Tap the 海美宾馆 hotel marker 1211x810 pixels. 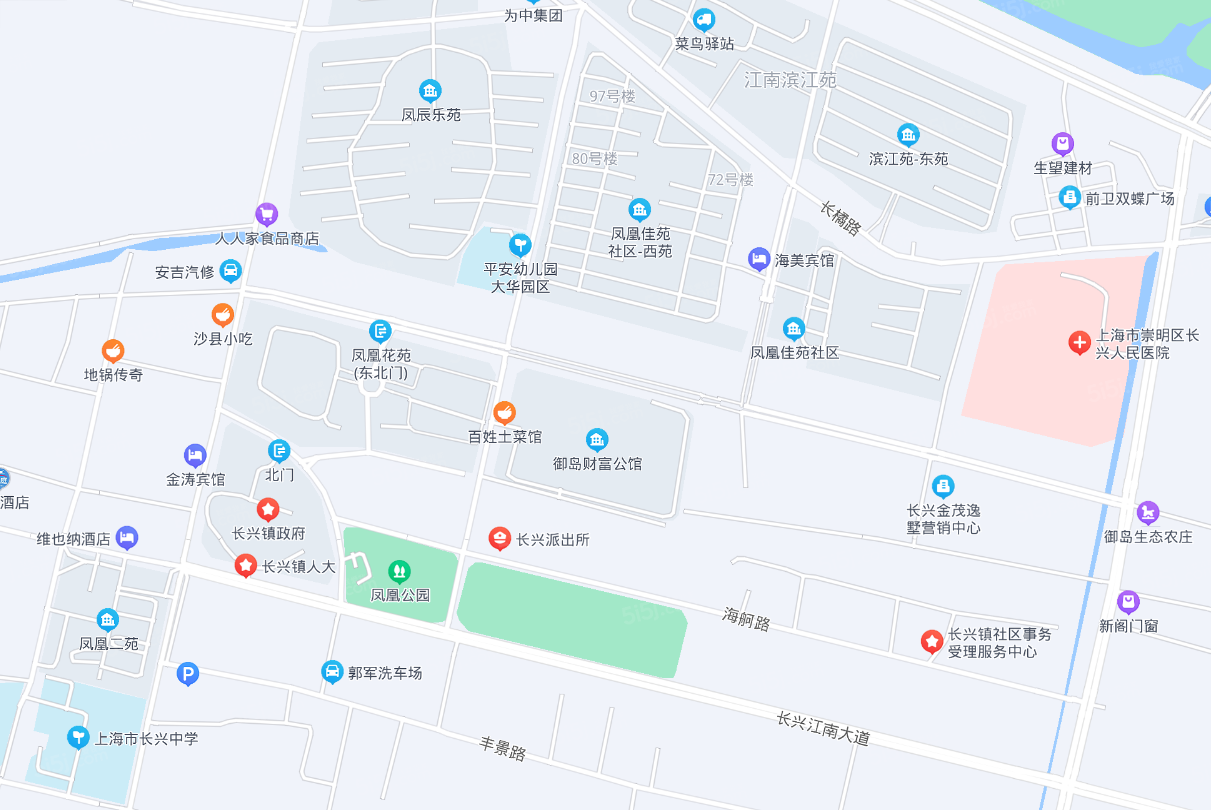(x=759, y=259)
